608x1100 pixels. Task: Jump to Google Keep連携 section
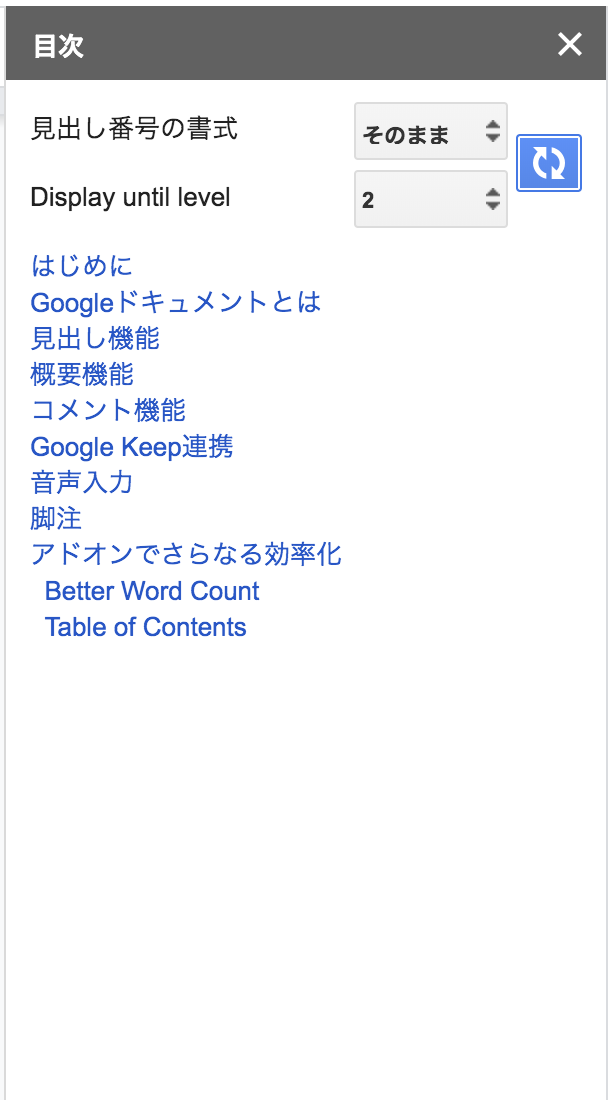[132, 446]
